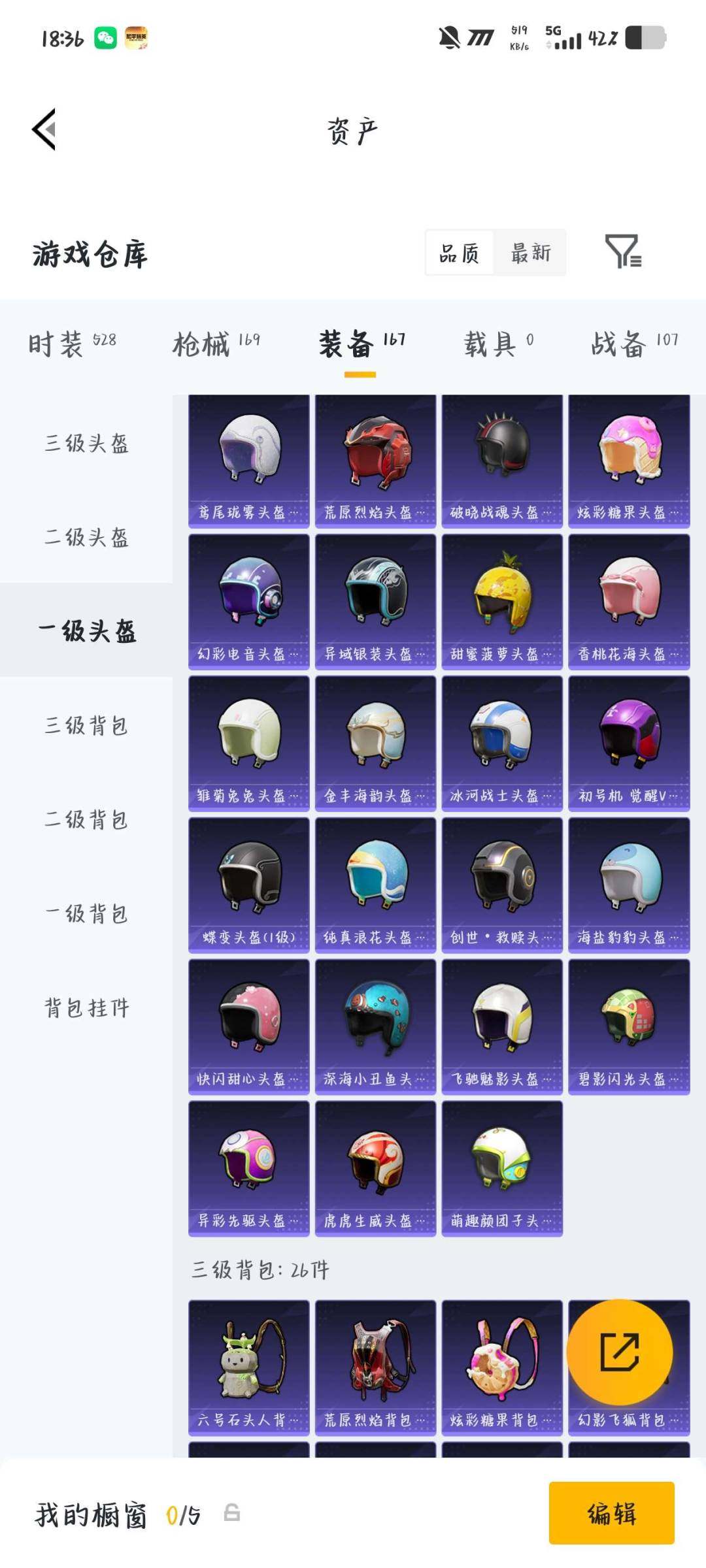Viewport: 706px width, 1568px height.
Task: Select 三级头盔 in the side list
Action: pos(86,444)
